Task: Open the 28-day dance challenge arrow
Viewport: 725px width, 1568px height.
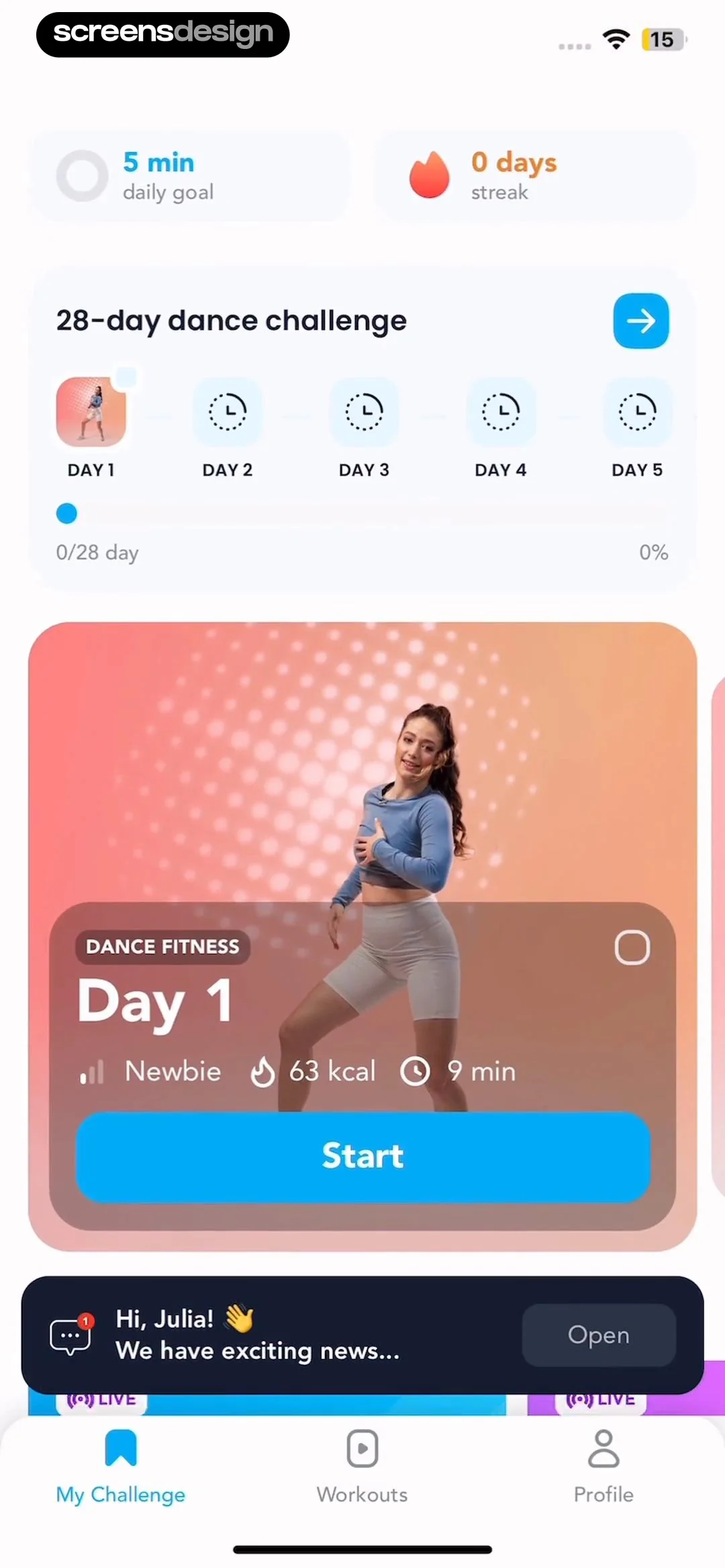Action: coord(640,321)
